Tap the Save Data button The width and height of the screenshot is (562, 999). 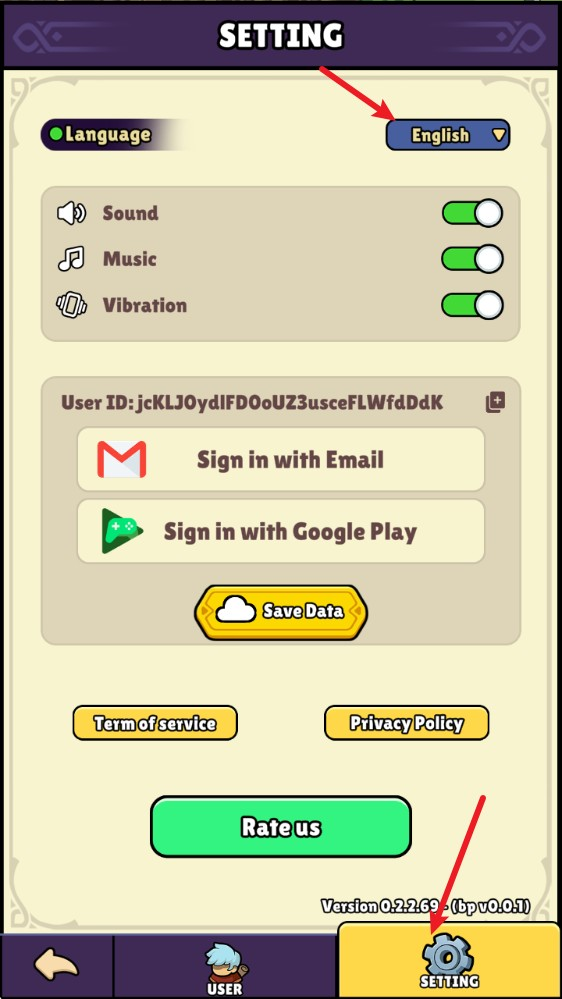click(281, 612)
